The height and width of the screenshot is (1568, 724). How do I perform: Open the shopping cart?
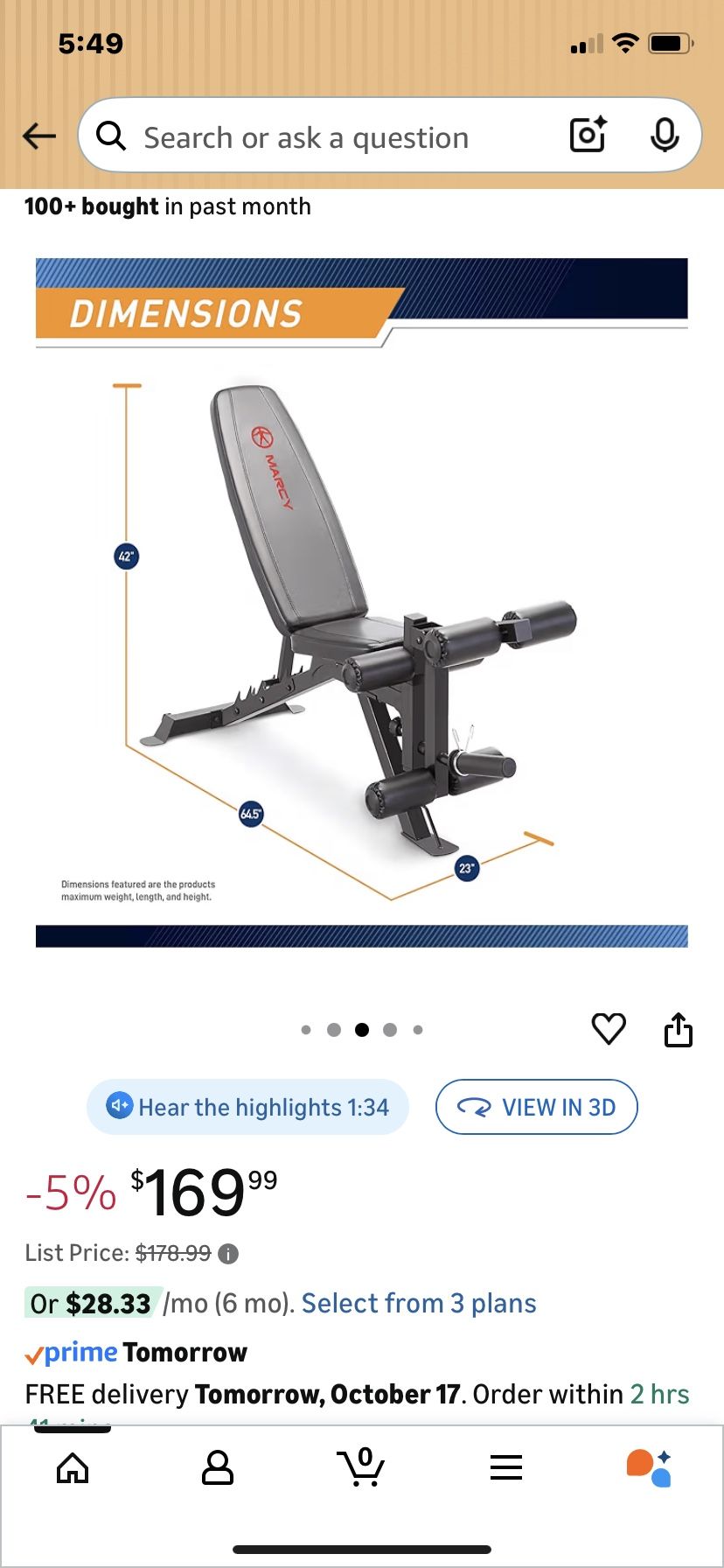[x=361, y=1467]
